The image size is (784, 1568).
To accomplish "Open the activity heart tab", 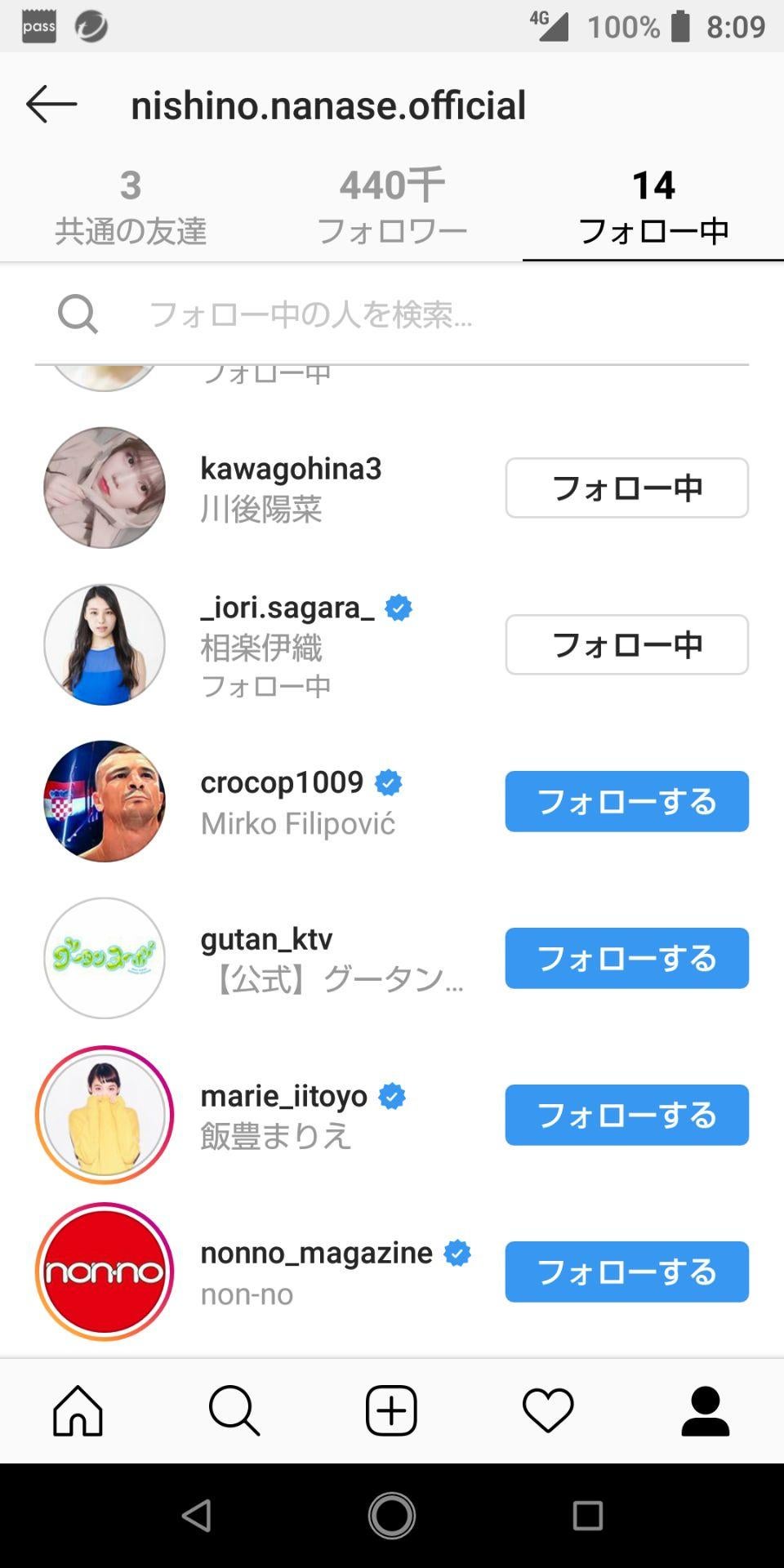I will [548, 1410].
